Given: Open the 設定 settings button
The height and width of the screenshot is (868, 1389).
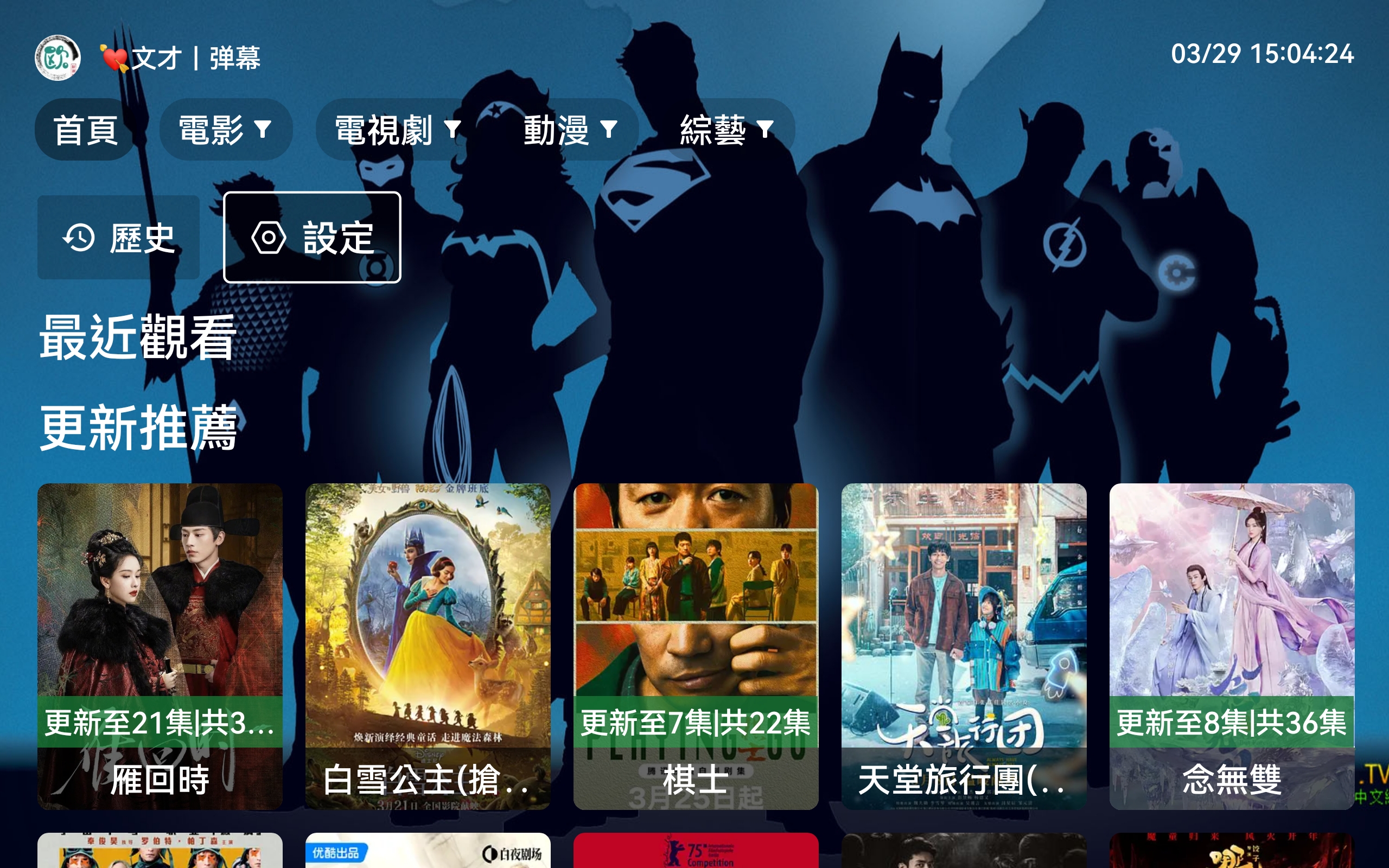Looking at the screenshot, I should click(x=312, y=238).
